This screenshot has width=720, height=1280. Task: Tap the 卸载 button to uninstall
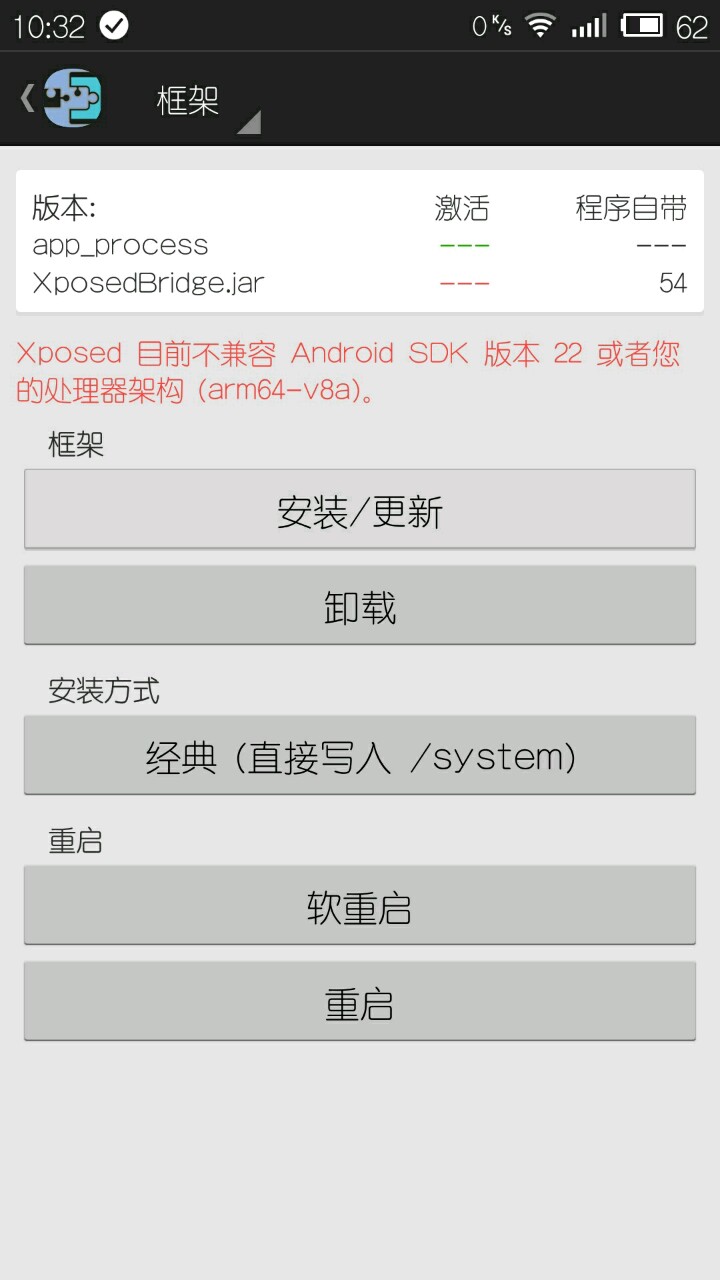pyautogui.click(x=360, y=606)
